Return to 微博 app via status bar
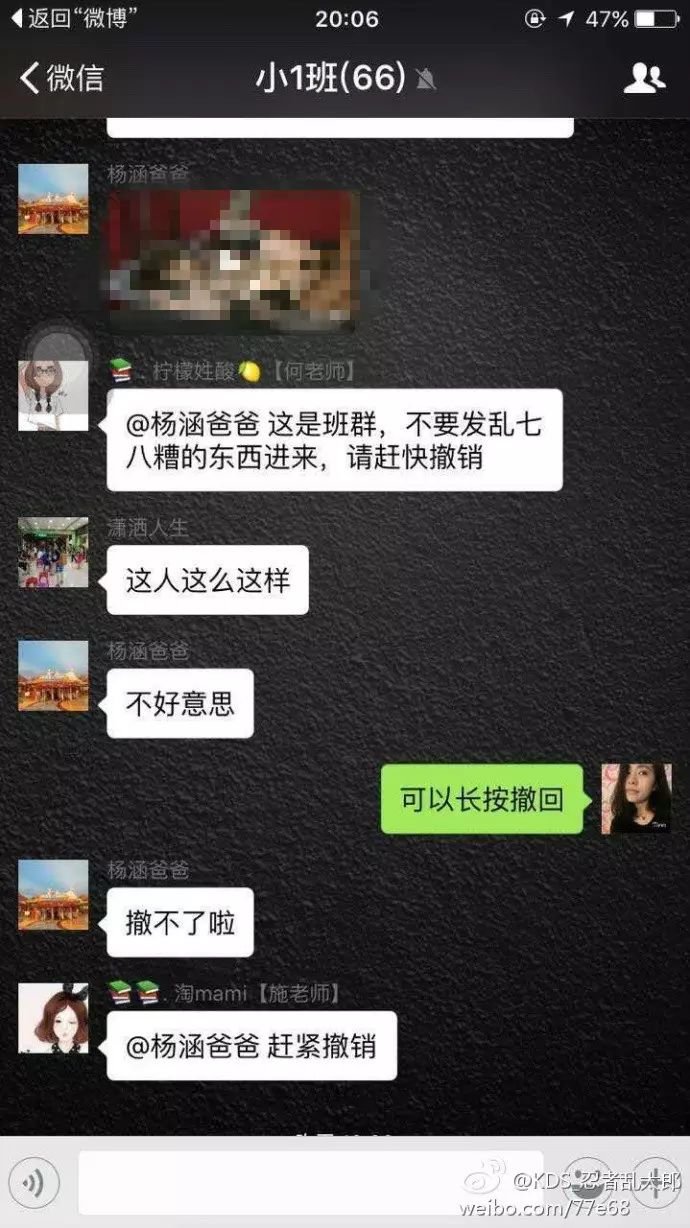This screenshot has height=1228, width=690. pyautogui.click(x=71, y=18)
